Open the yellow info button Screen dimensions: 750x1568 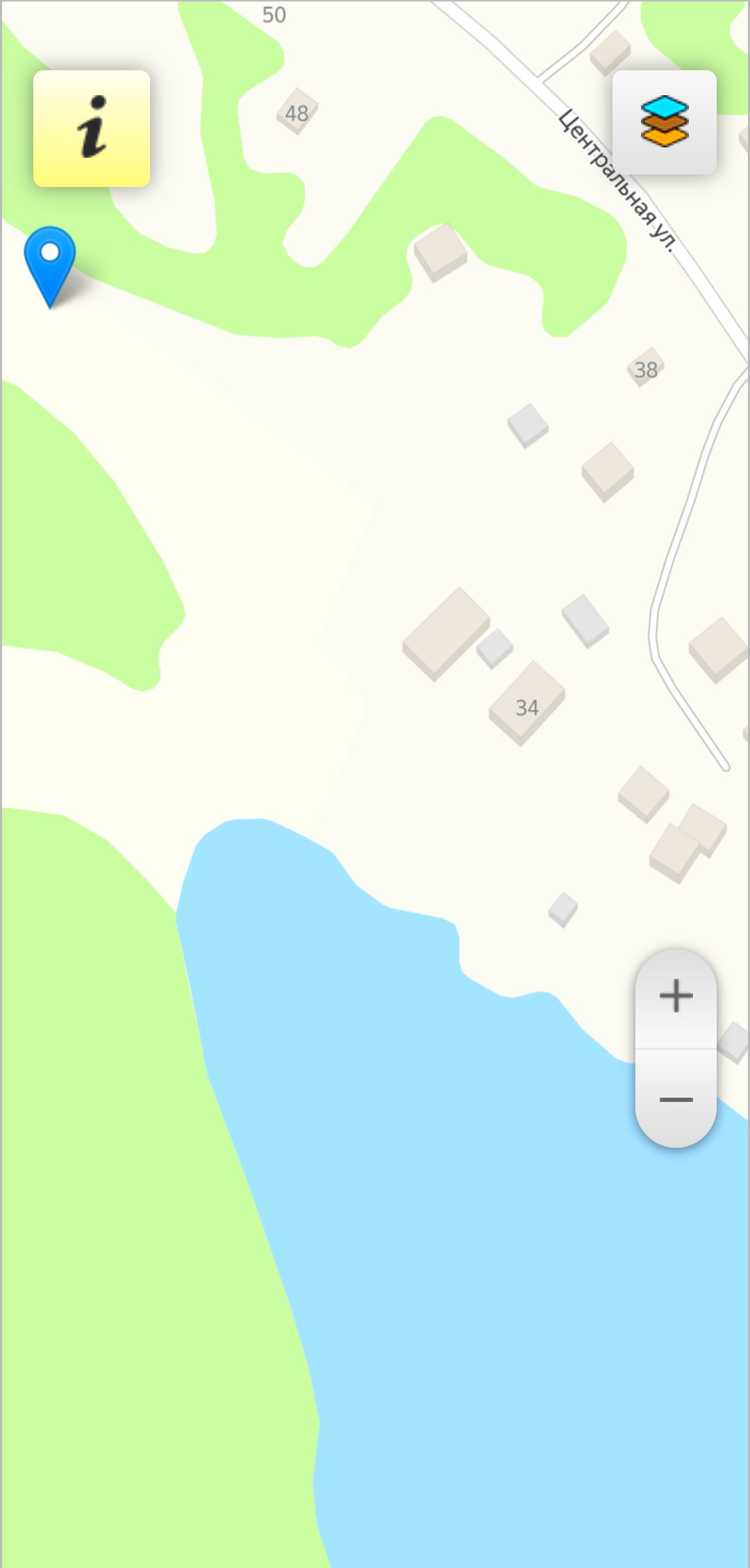[x=92, y=129]
